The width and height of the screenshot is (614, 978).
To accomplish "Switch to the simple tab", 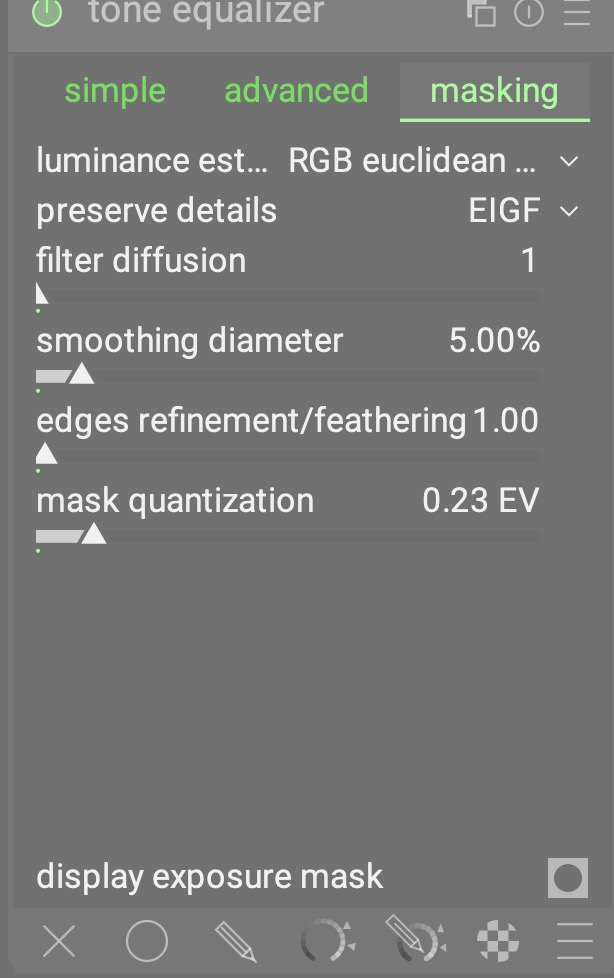I will 115,91.
